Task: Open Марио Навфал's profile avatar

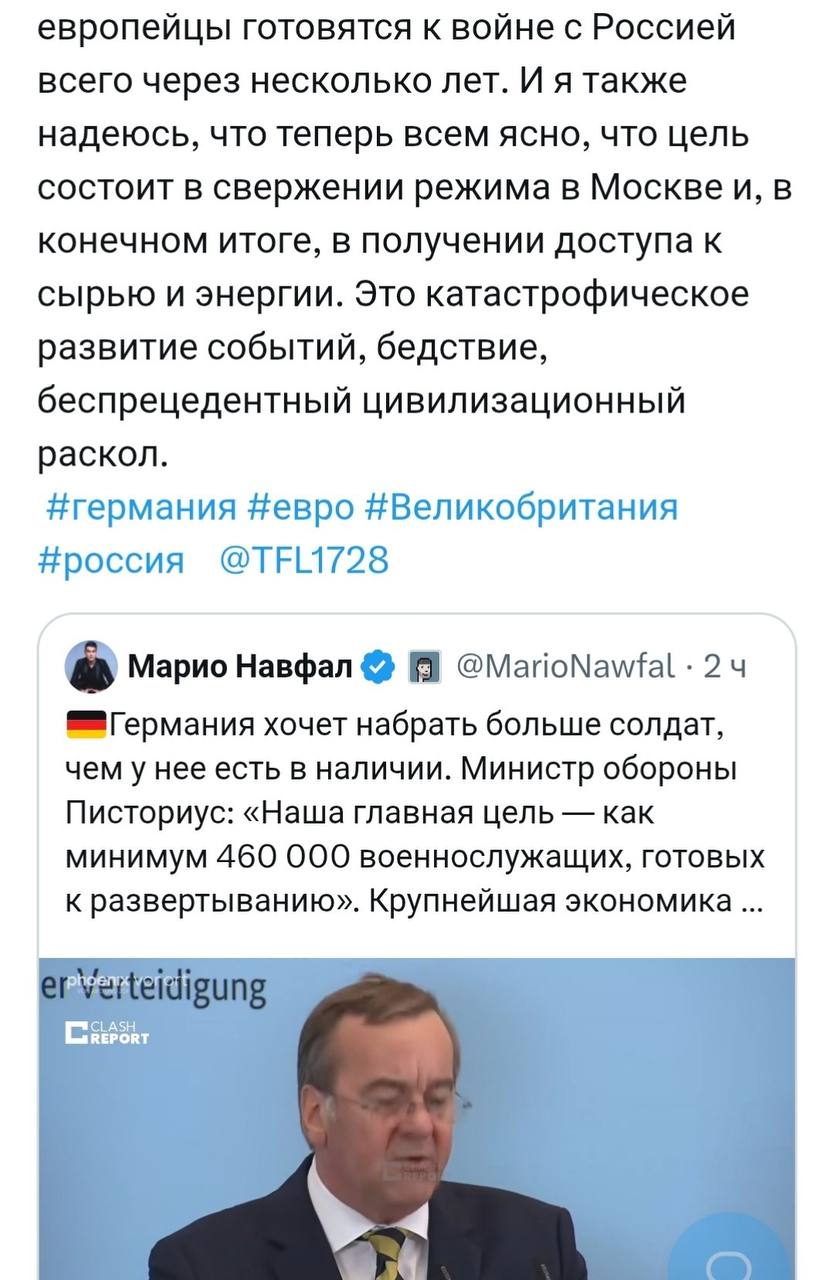Action: tap(91, 666)
